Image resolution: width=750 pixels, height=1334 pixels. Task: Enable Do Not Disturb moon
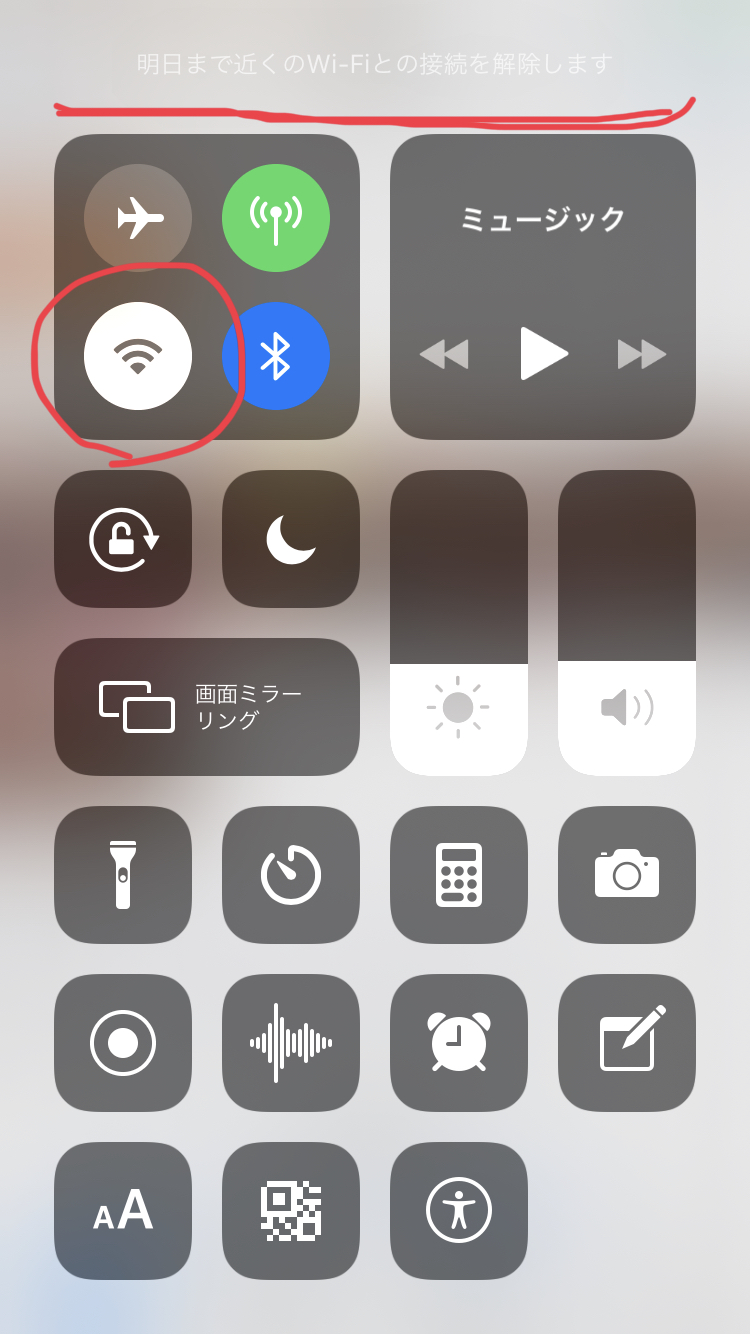click(291, 539)
